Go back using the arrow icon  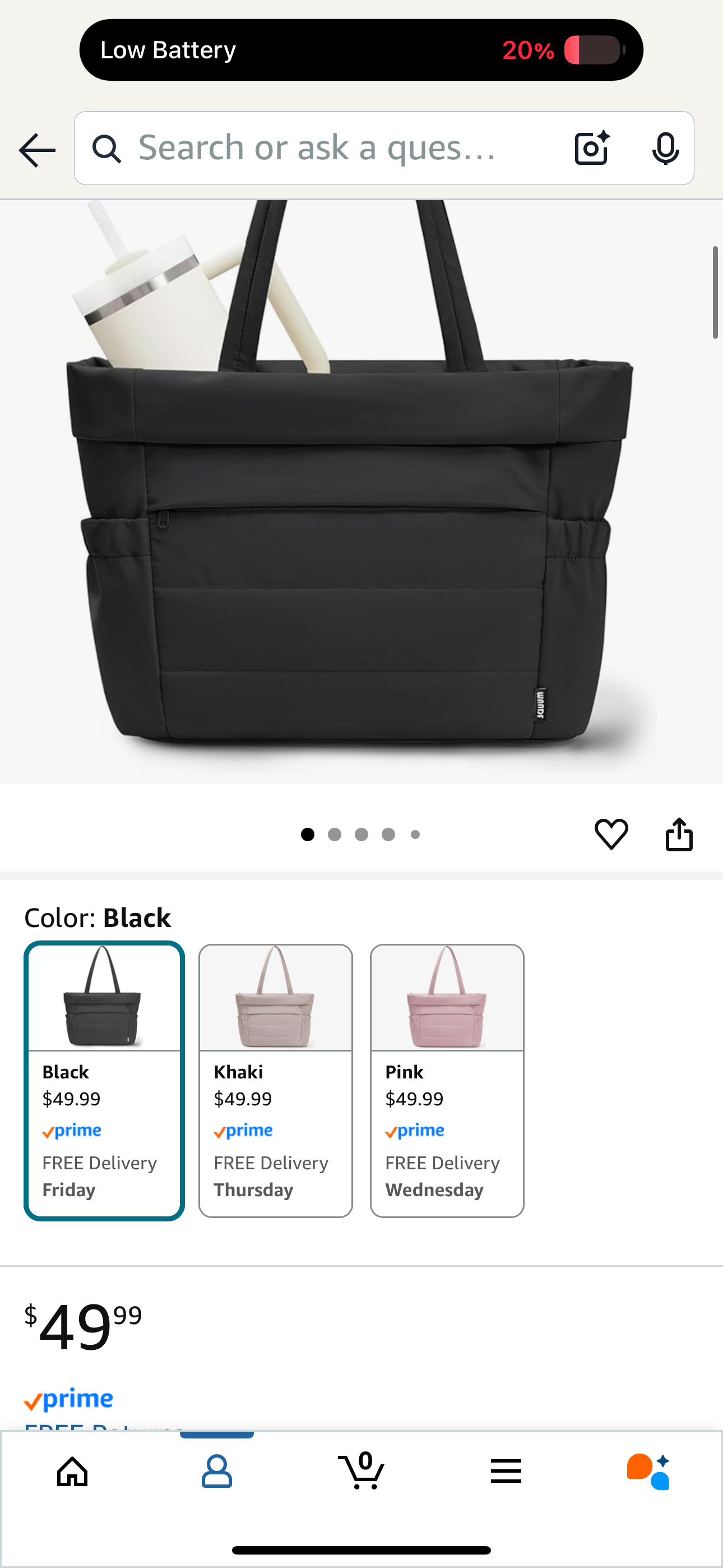coord(36,150)
